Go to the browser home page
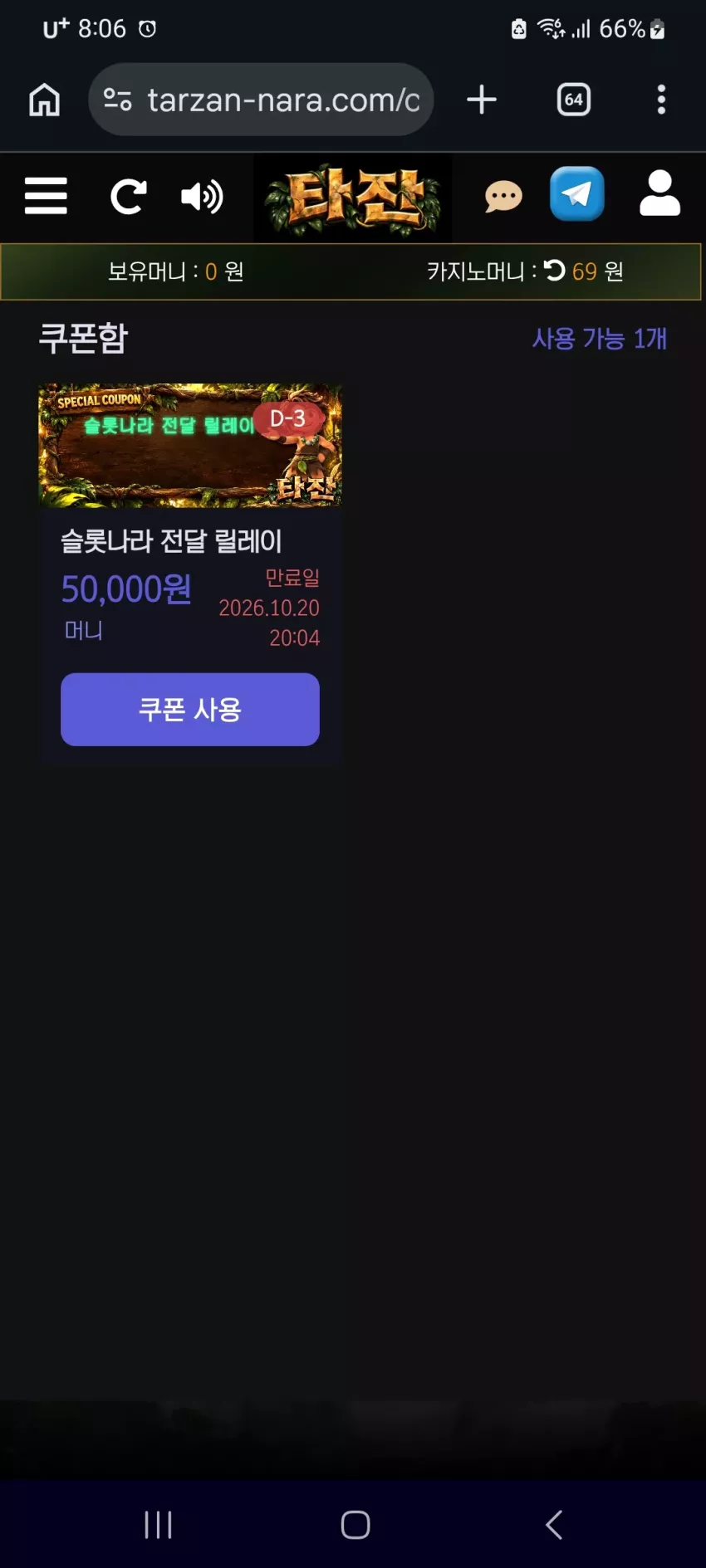Viewport: 706px width, 1568px height. 45,100
